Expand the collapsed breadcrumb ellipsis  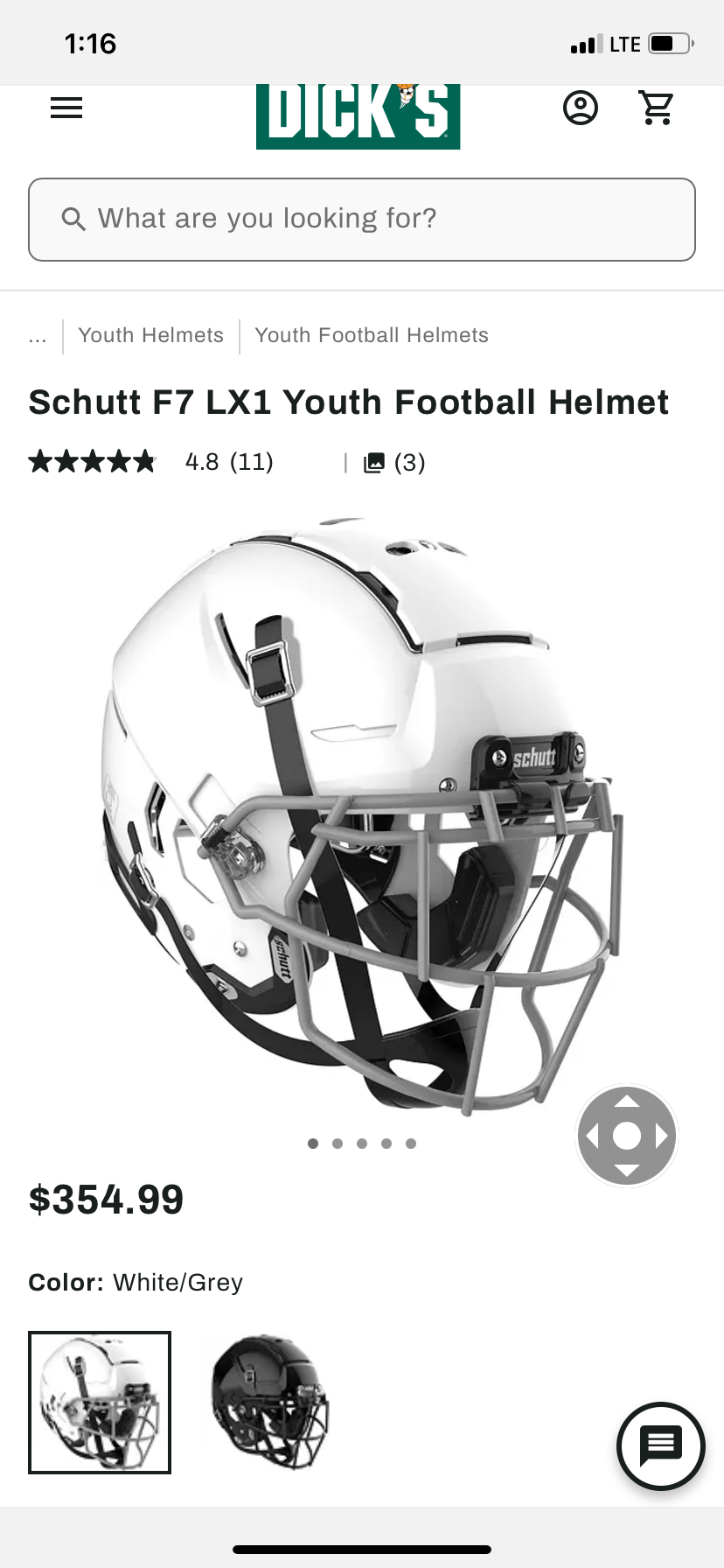(x=37, y=336)
